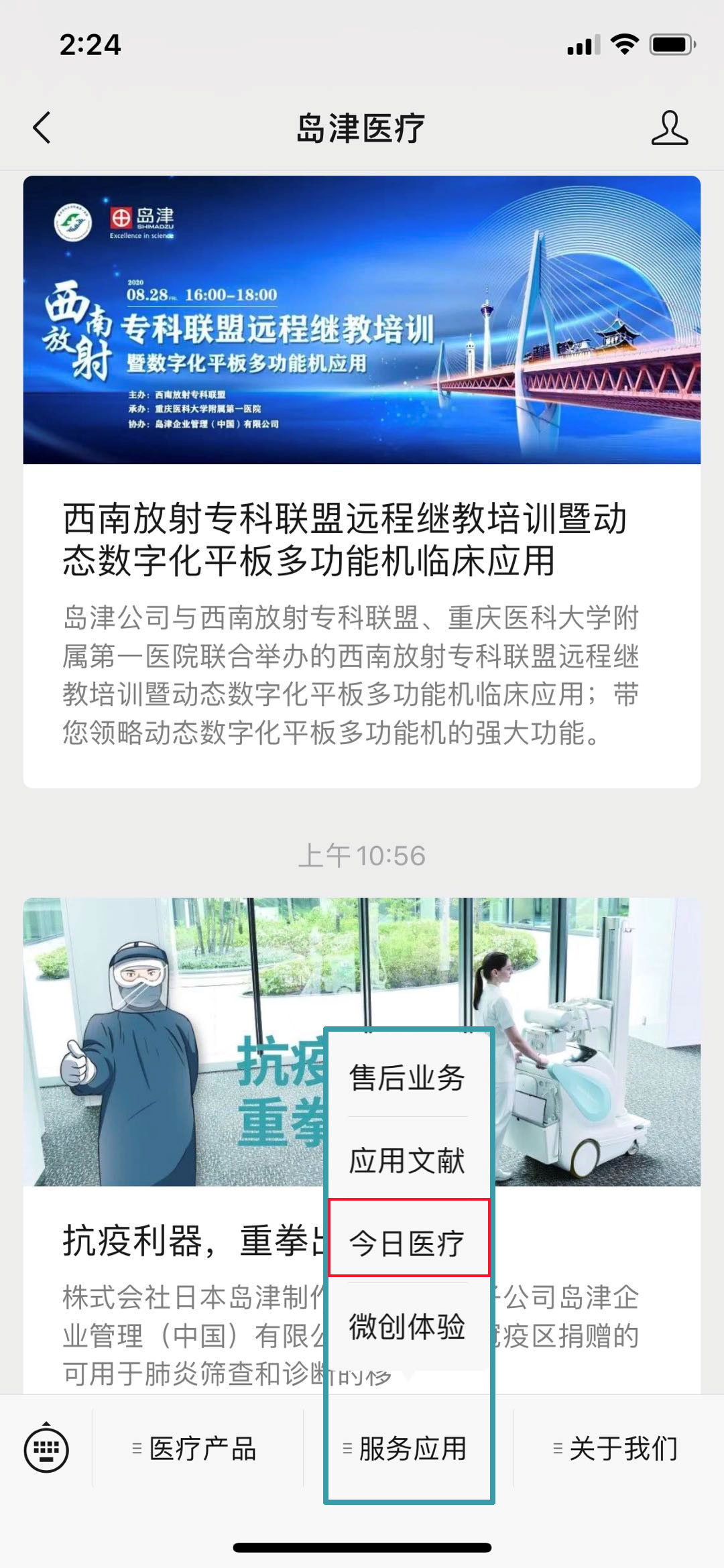The image size is (724, 1568).
Task: Select 应用文献 from the popup menu
Action: tap(407, 1161)
